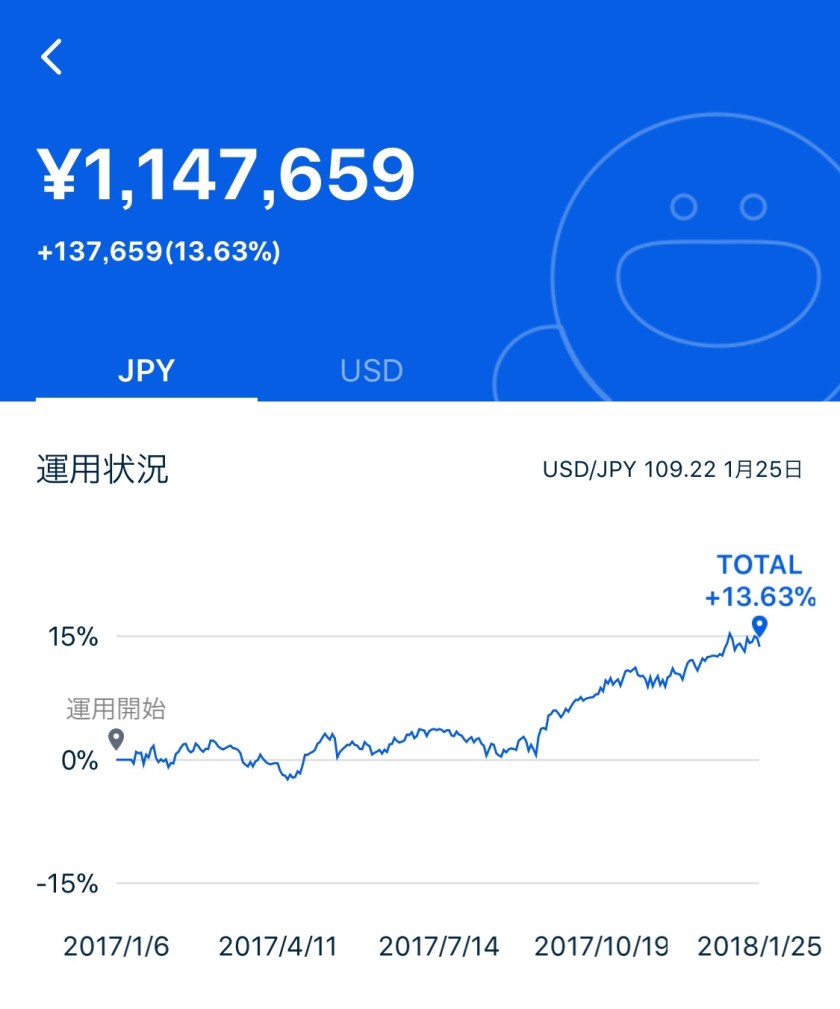Go back using the top arrow
Image resolution: width=840 pixels, height=1009 pixels.
point(52,57)
